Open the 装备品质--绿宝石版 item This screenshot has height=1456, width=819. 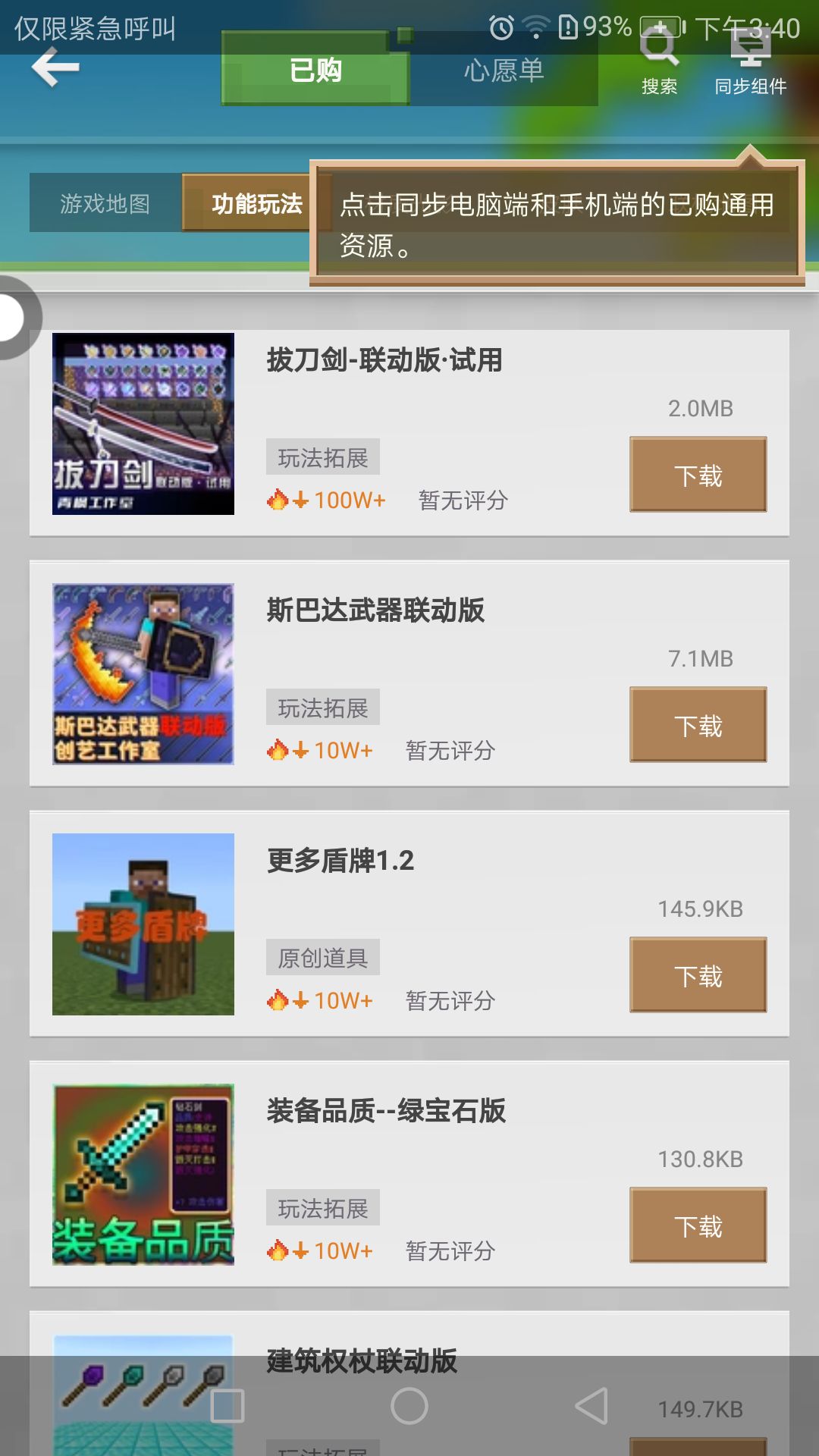(x=386, y=1111)
